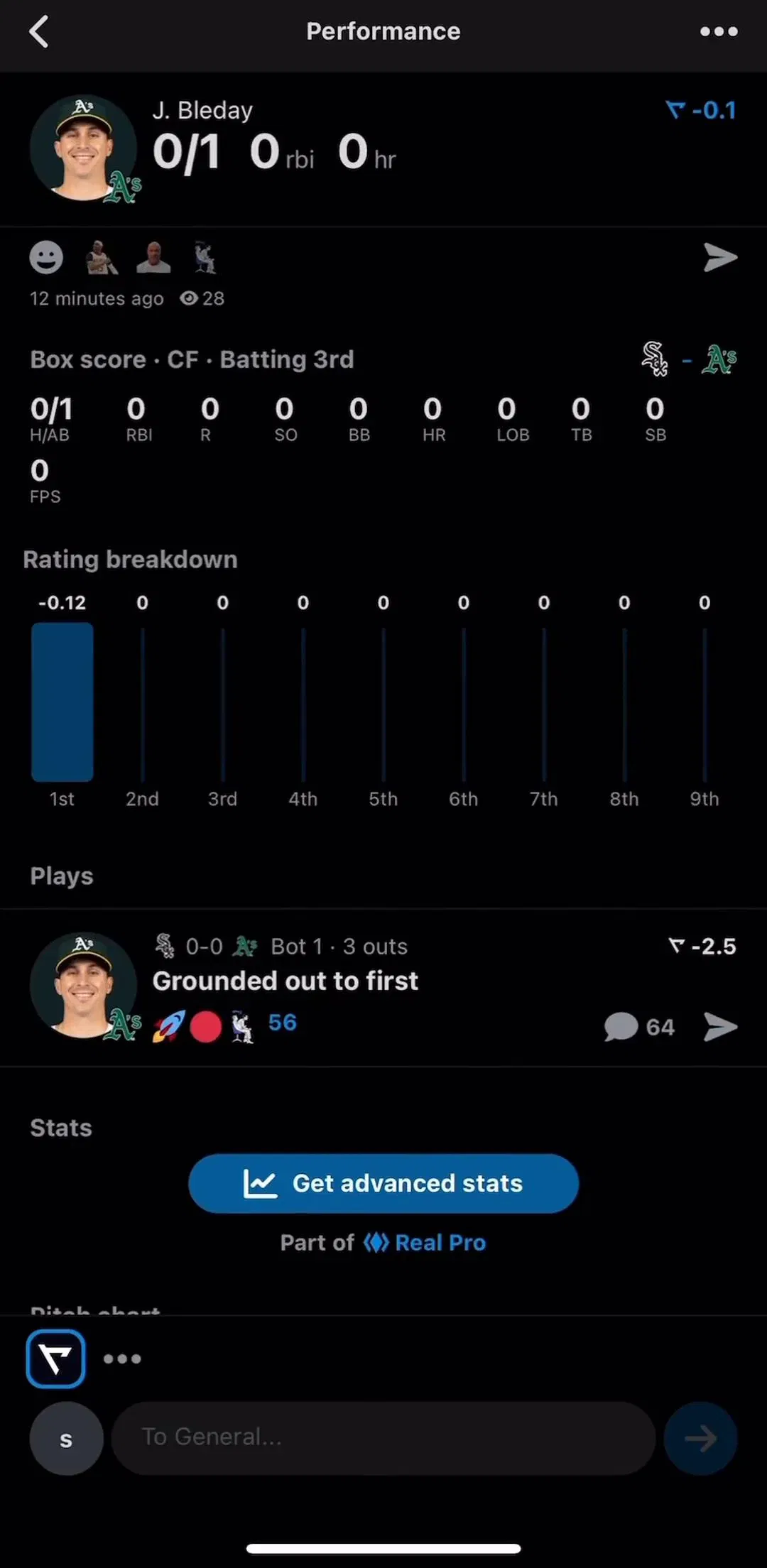Go back from the Performance page
Viewport: 767px width, 1568px height.
pyautogui.click(x=39, y=32)
